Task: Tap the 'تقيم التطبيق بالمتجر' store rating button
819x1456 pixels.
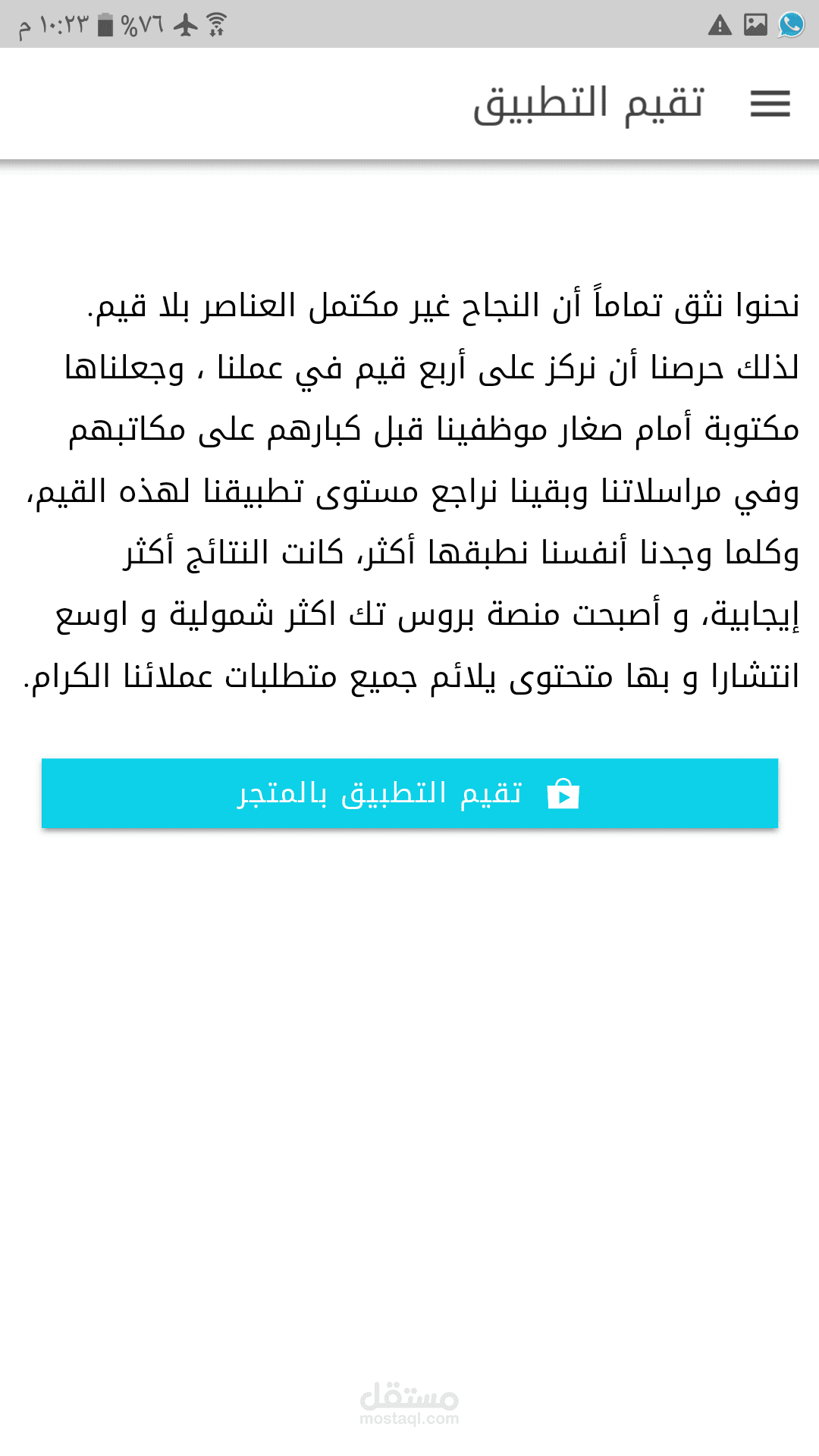Action: [x=409, y=793]
